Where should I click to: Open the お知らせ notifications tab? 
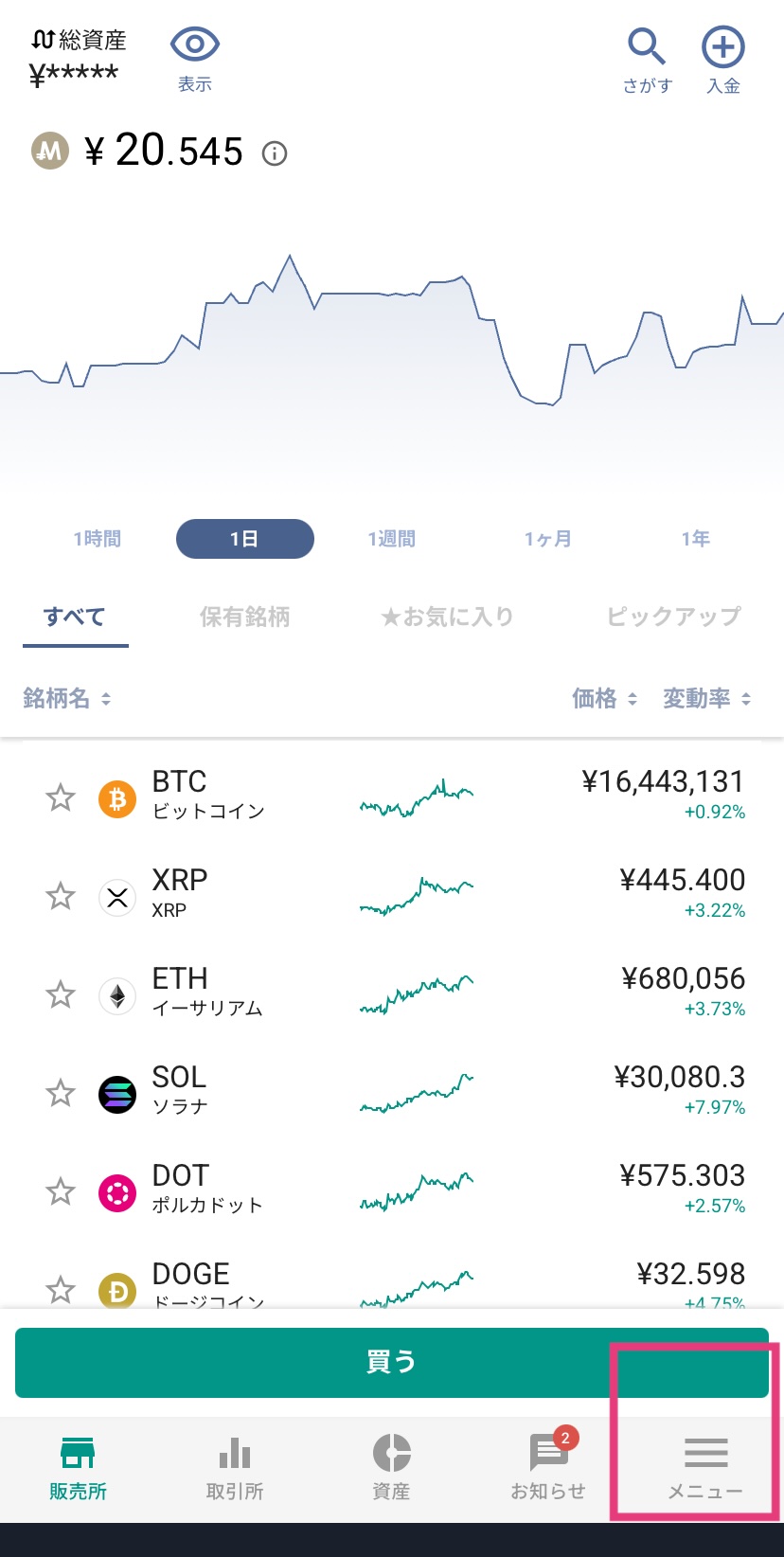548,1470
